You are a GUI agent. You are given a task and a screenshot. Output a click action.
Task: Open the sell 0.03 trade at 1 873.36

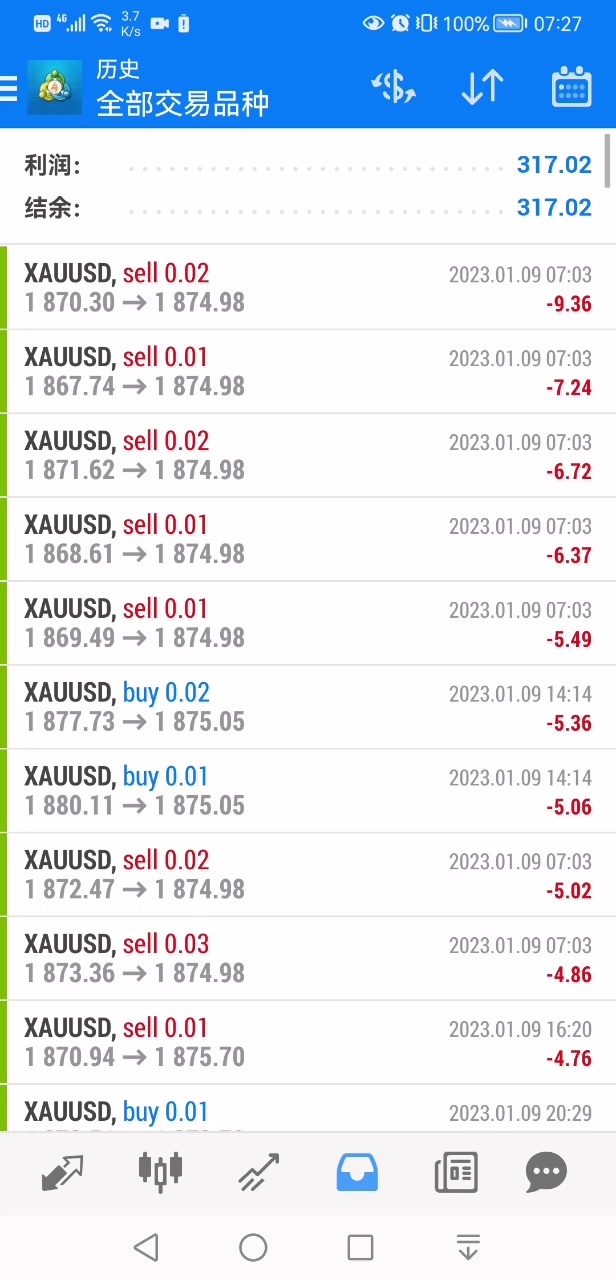308,959
